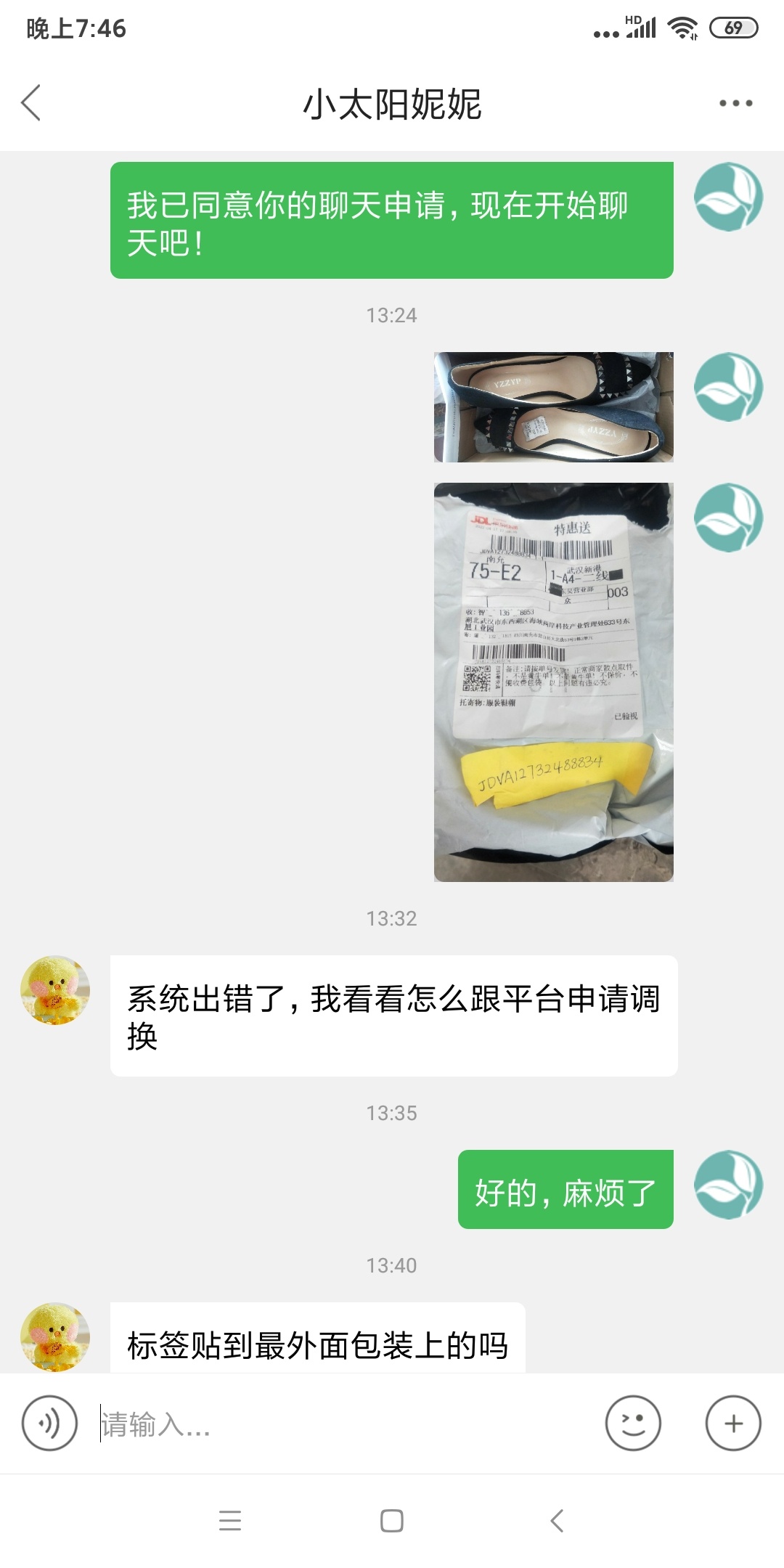784x1568 pixels.
Task: Go back from the chat
Action: coord(31,102)
